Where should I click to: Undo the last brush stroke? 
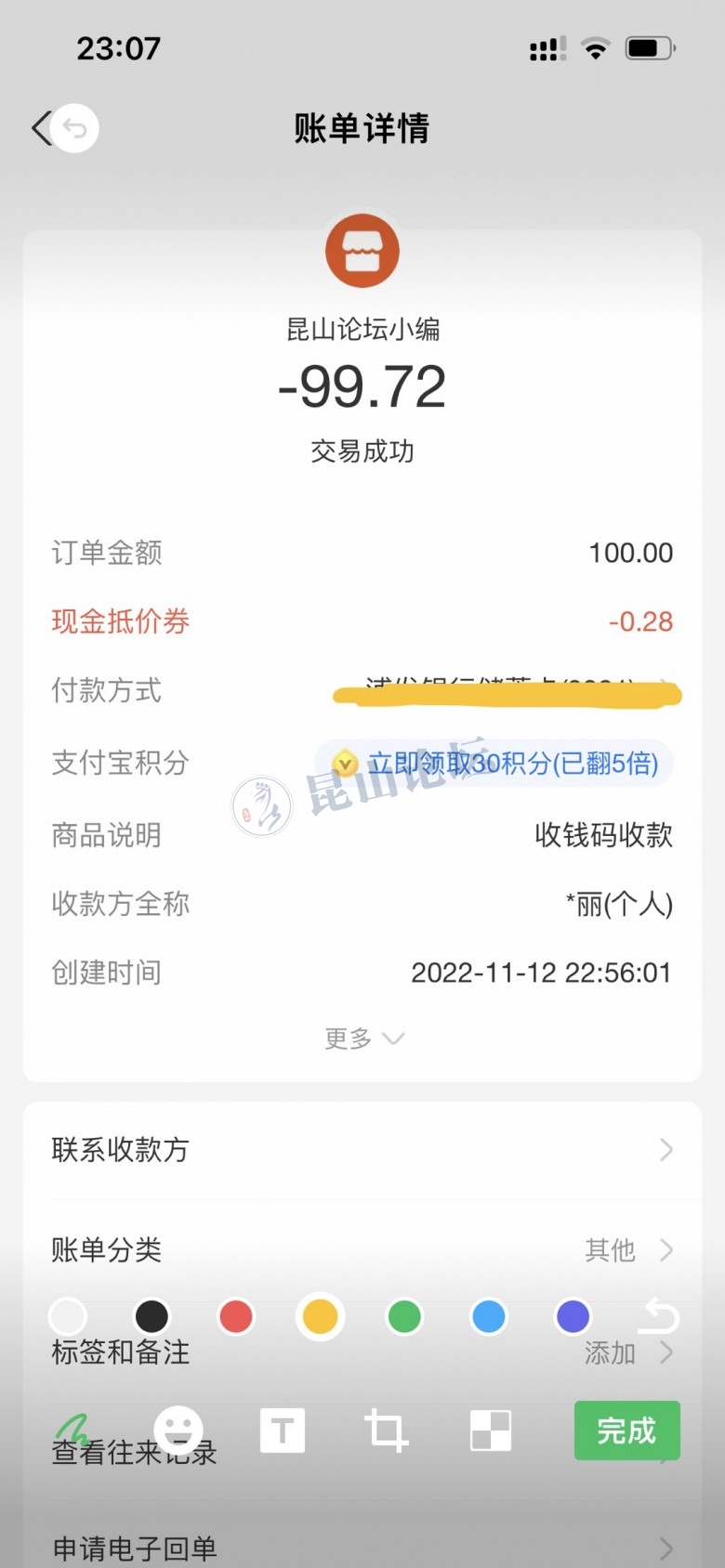(x=659, y=1315)
